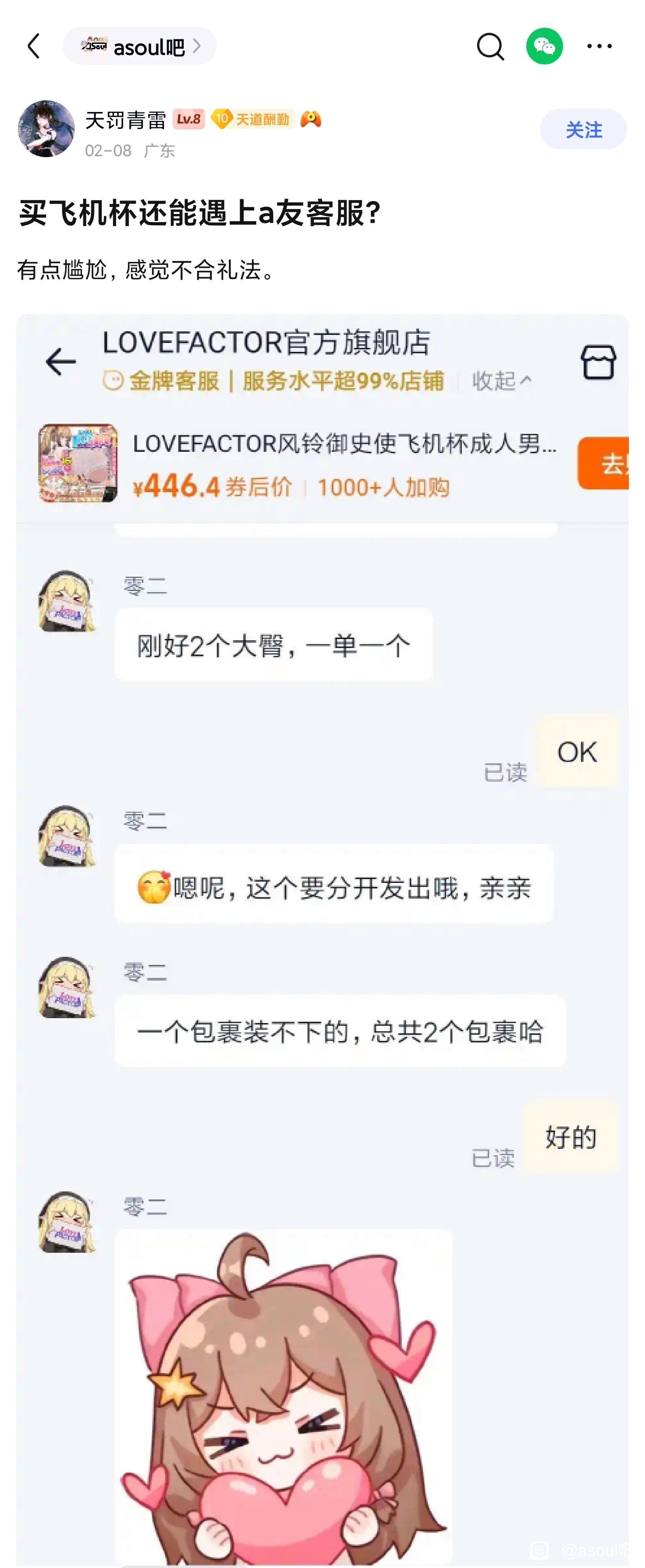Follow 天罚青雷 with the 关注 button
This screenshot has width=645, height=1568.
click(582, 129)
